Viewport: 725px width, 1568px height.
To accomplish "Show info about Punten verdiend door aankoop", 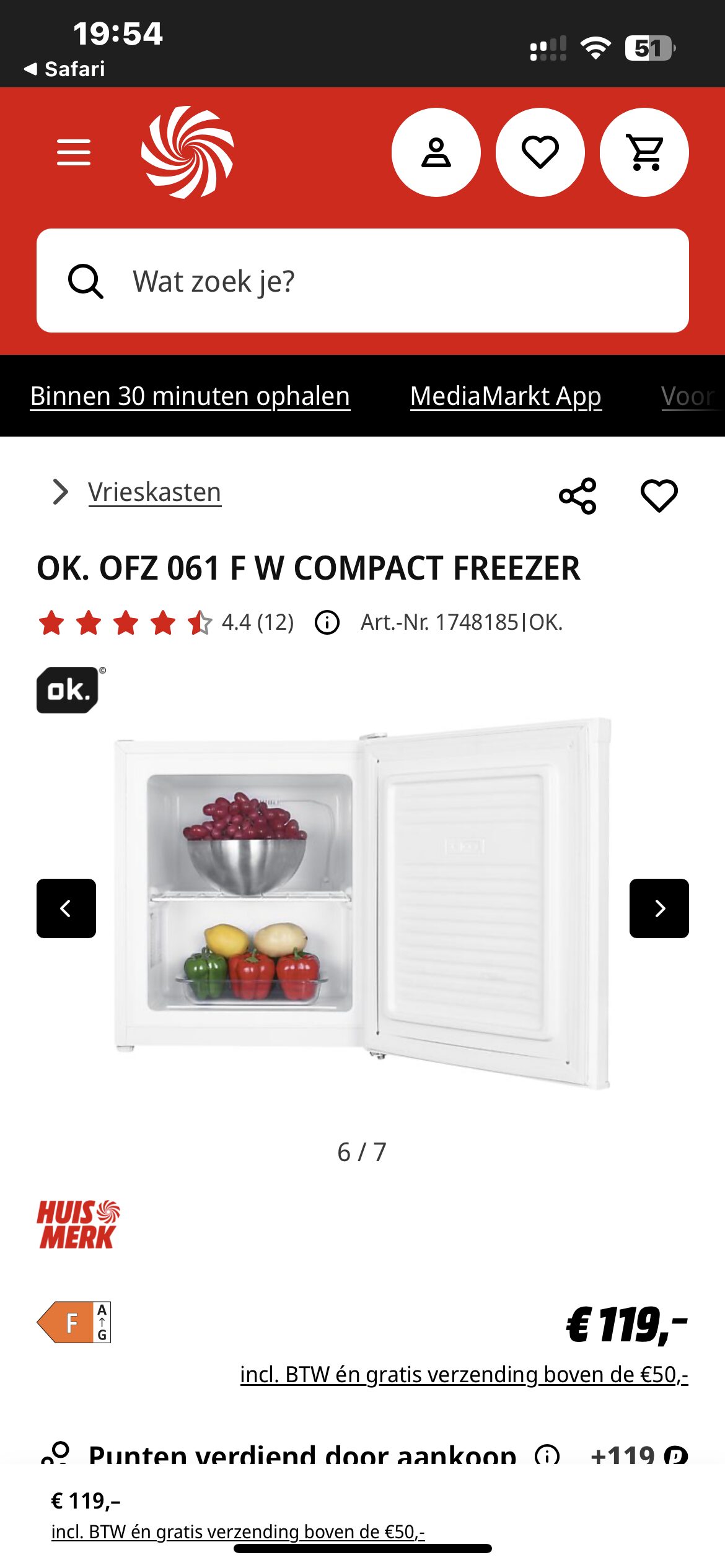I will point(547,1455).
